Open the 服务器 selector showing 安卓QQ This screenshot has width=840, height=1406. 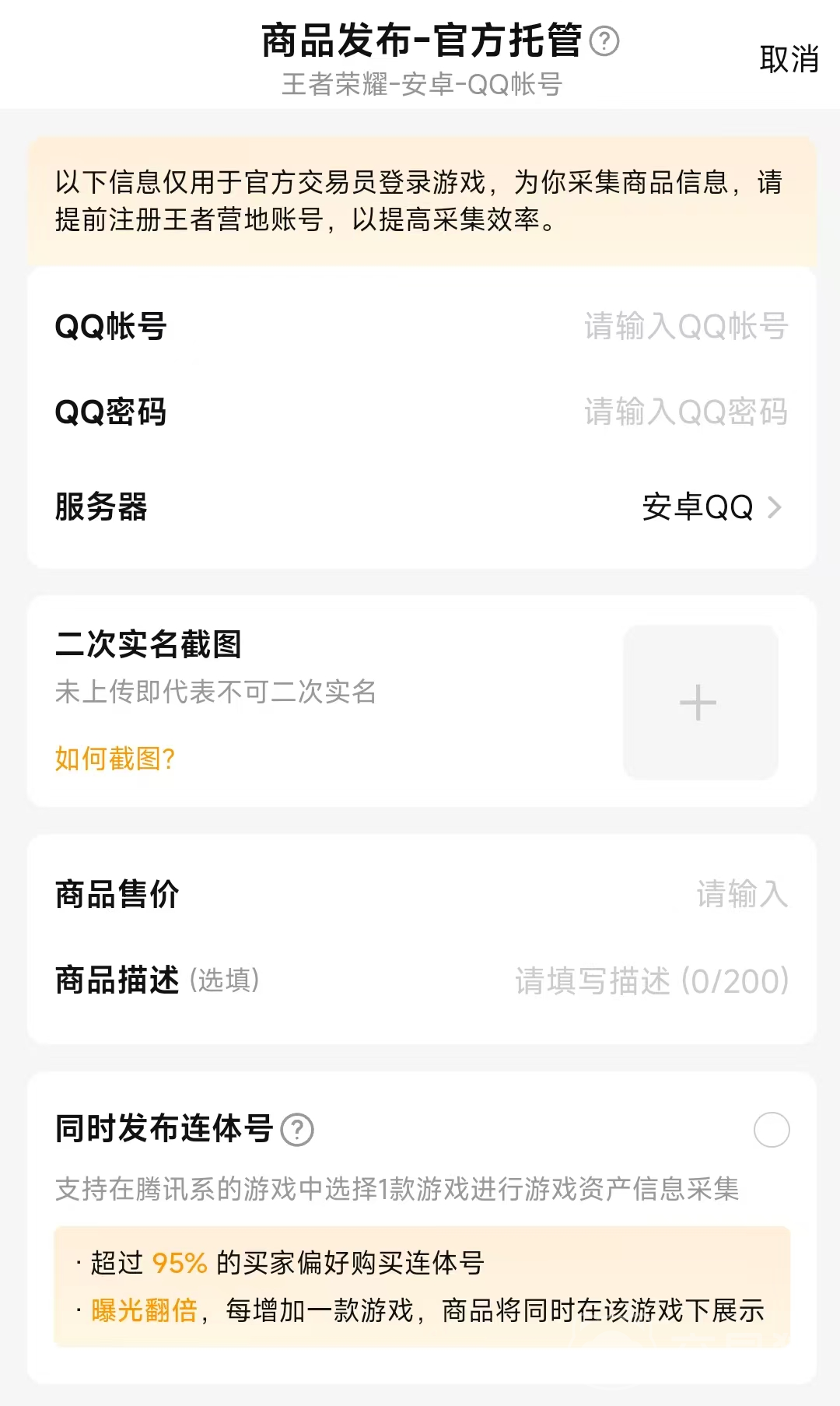(710, 507)
